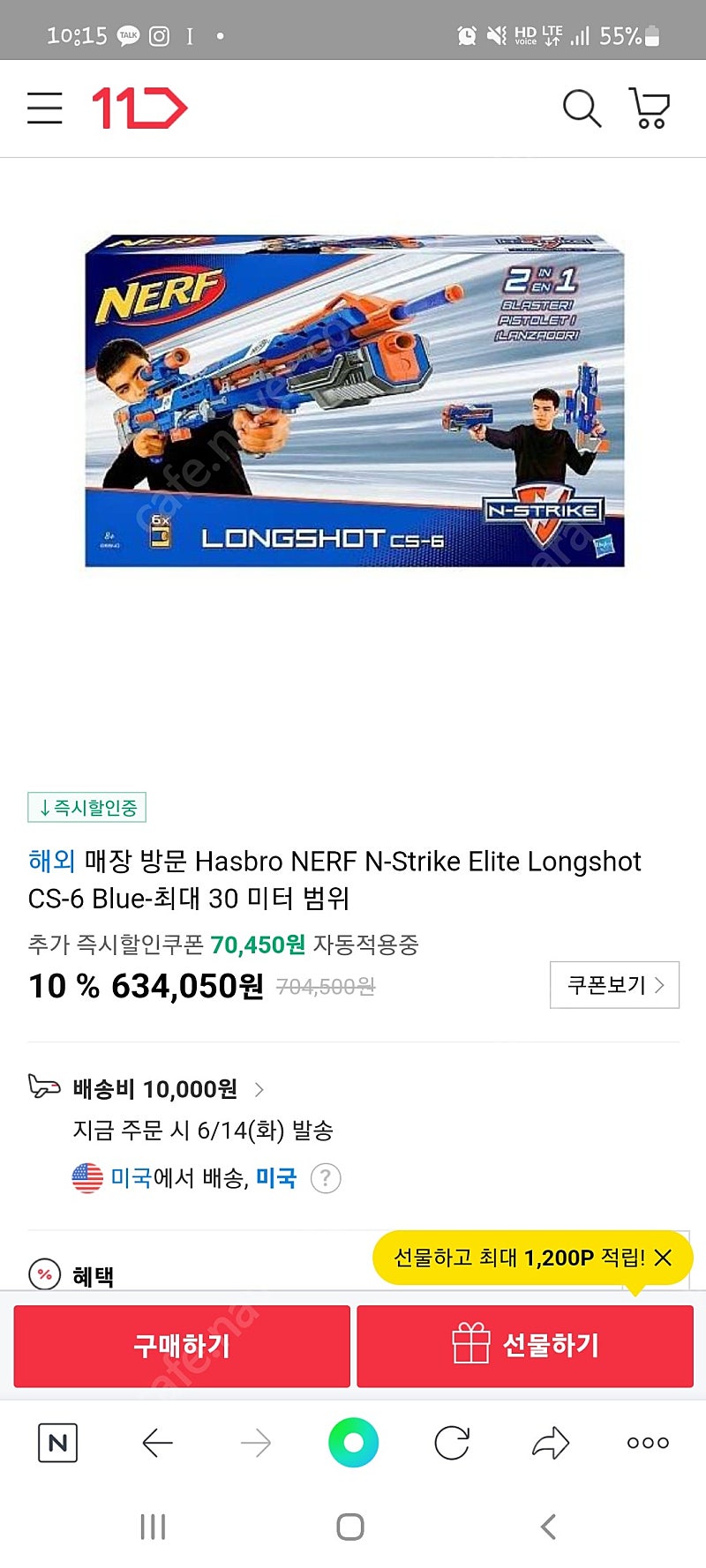Open the overseas shipping help question mark
The image size is (706, 1568).
pos(326,1178)
